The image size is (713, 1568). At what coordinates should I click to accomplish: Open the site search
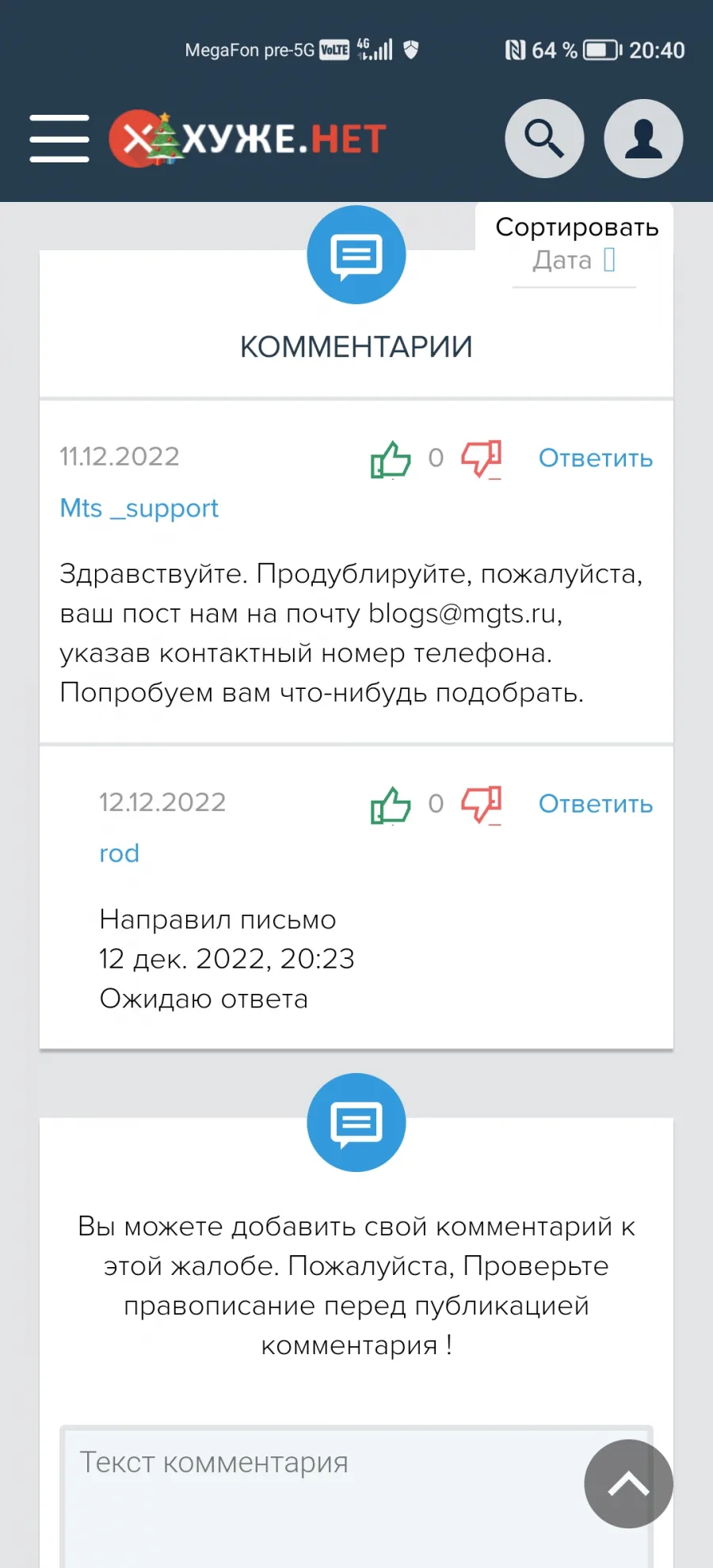point(544,139)
